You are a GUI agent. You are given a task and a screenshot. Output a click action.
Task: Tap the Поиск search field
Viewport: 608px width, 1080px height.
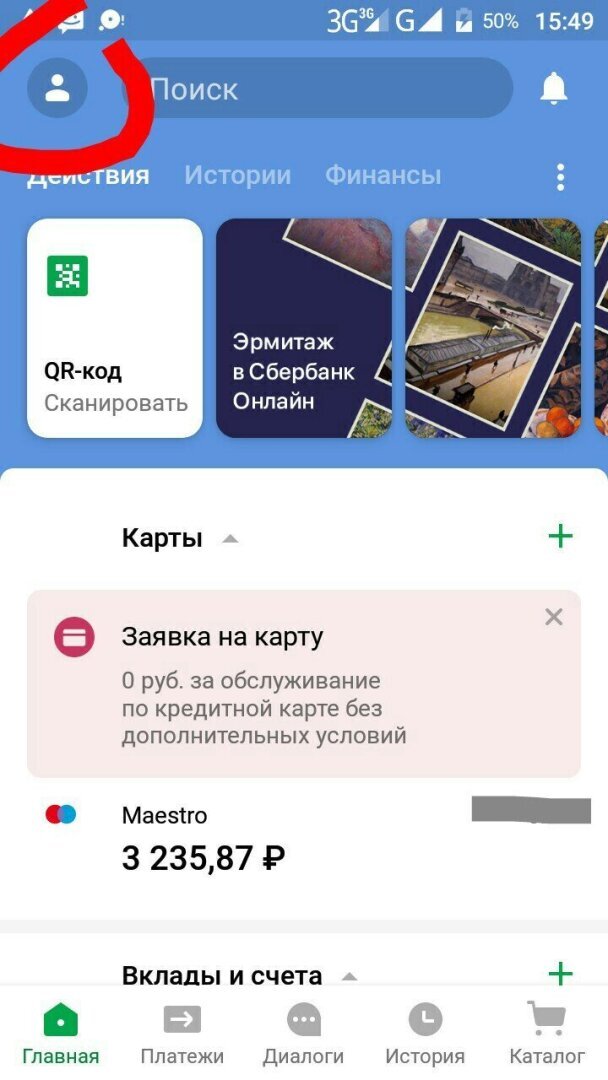tap(320, 89)
